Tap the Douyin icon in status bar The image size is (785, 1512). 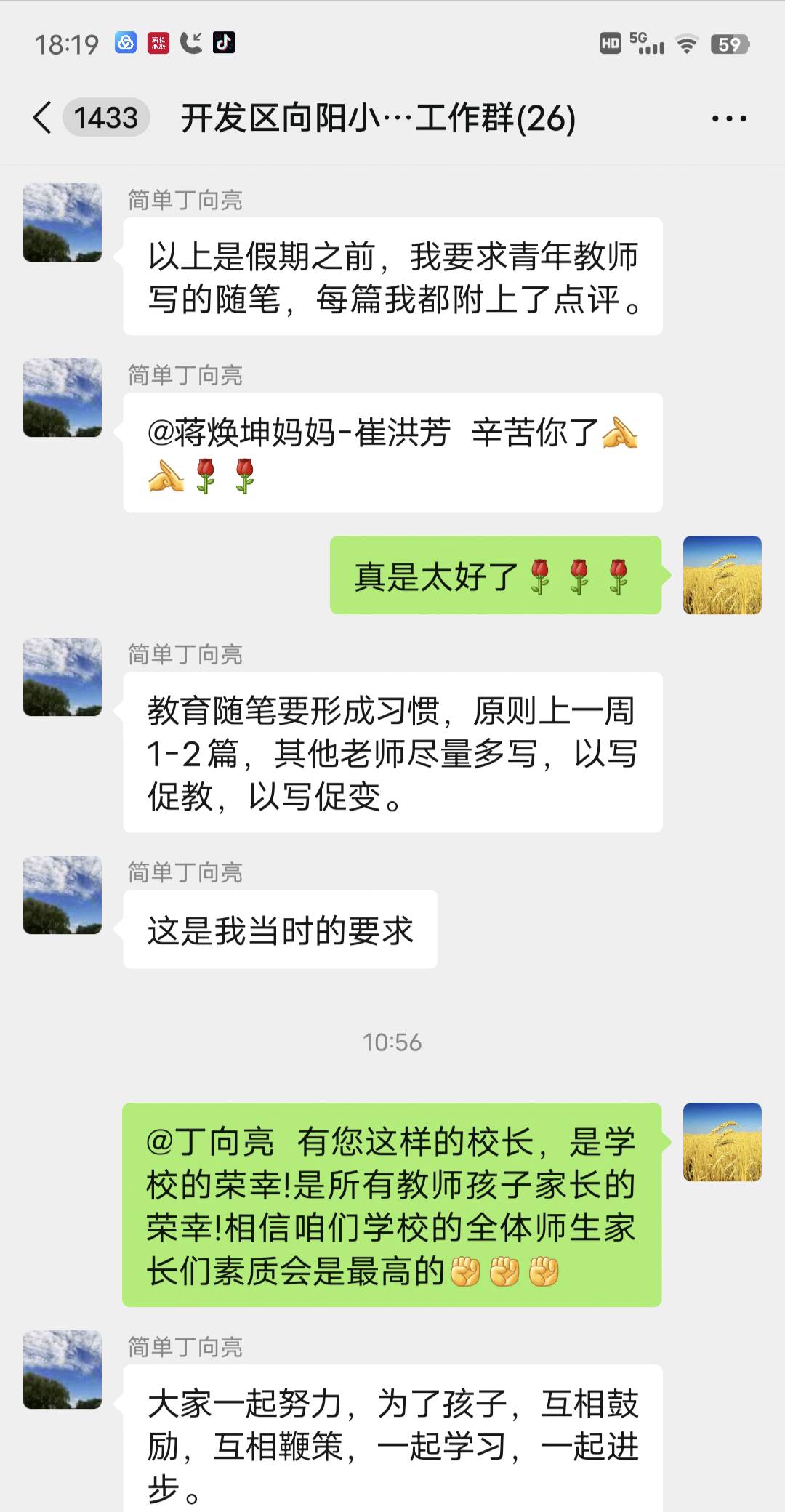tap(223, 44)
